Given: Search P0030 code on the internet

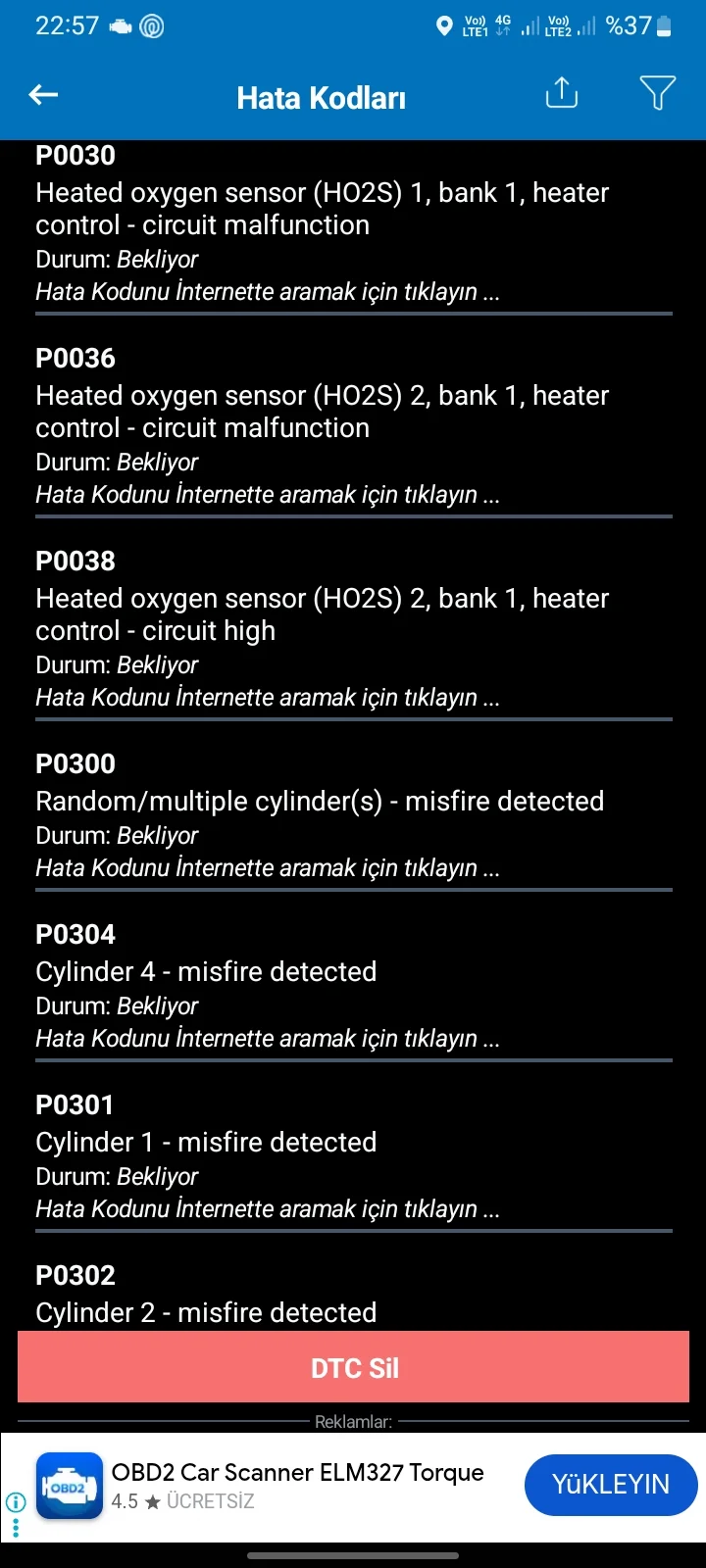Looking at the screenshot, I should 267,292.
